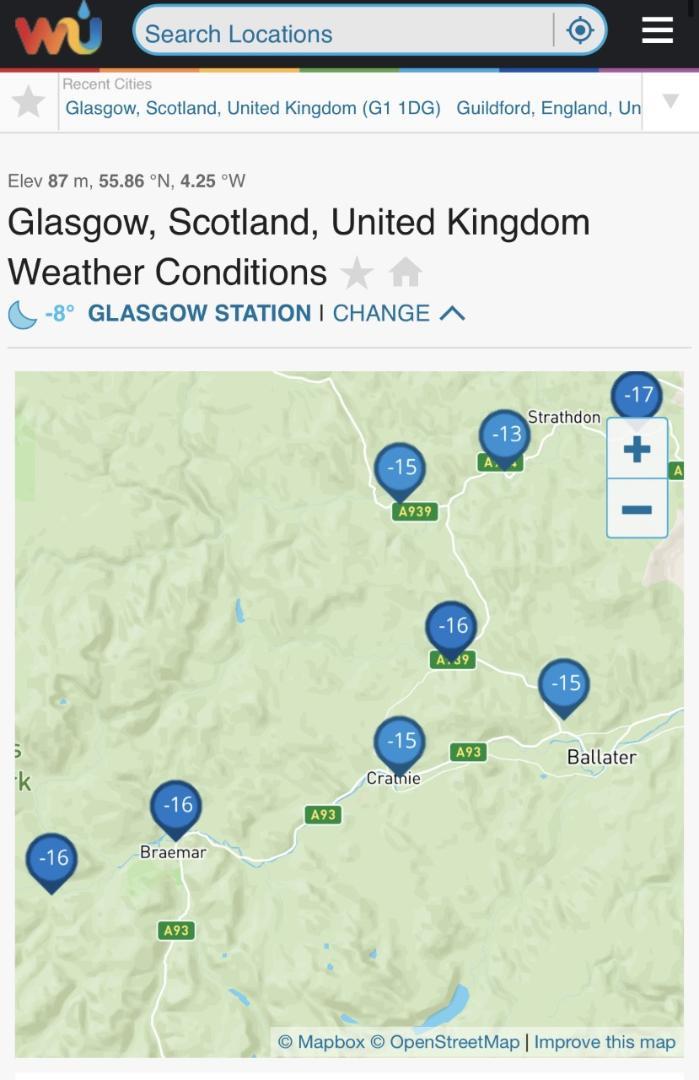Use current location target icon
The width and height of the screenshot is (699, 1080).
(580, 31)
